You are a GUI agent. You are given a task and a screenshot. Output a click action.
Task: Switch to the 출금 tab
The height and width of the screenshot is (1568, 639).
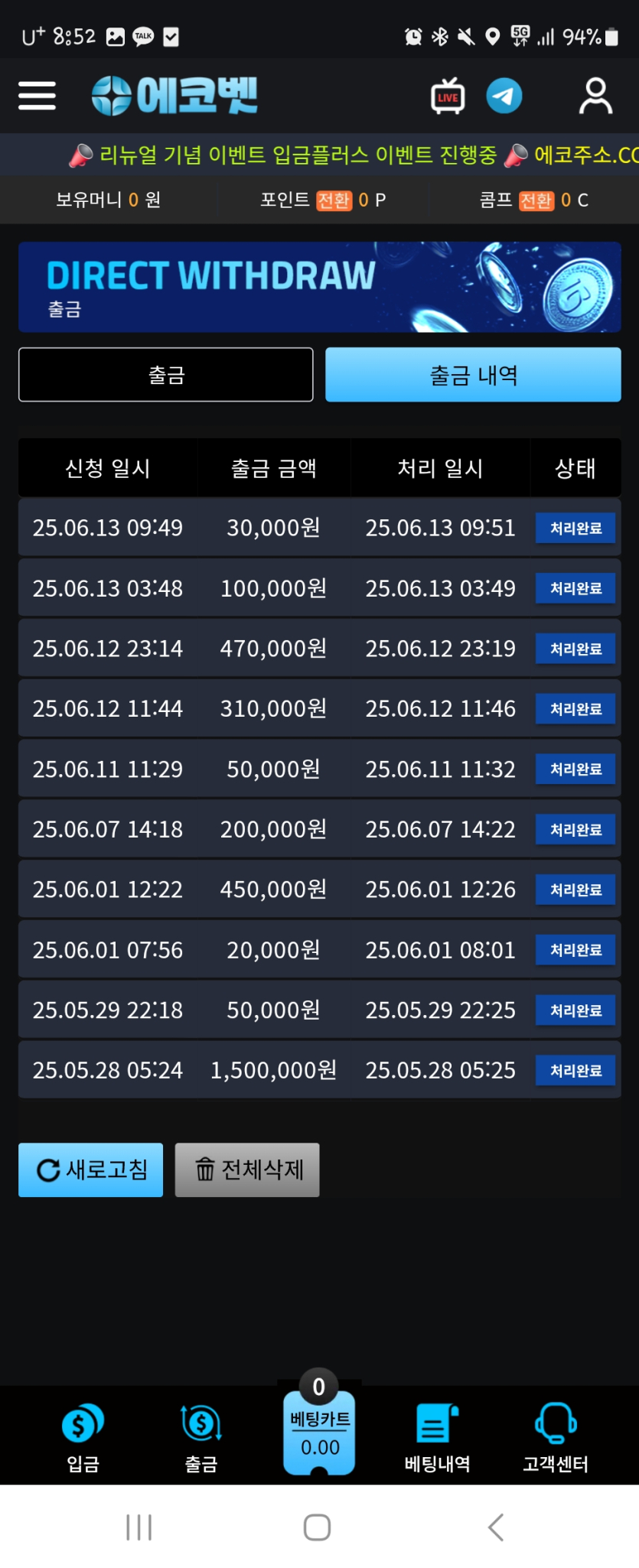(x=165, y=375)
